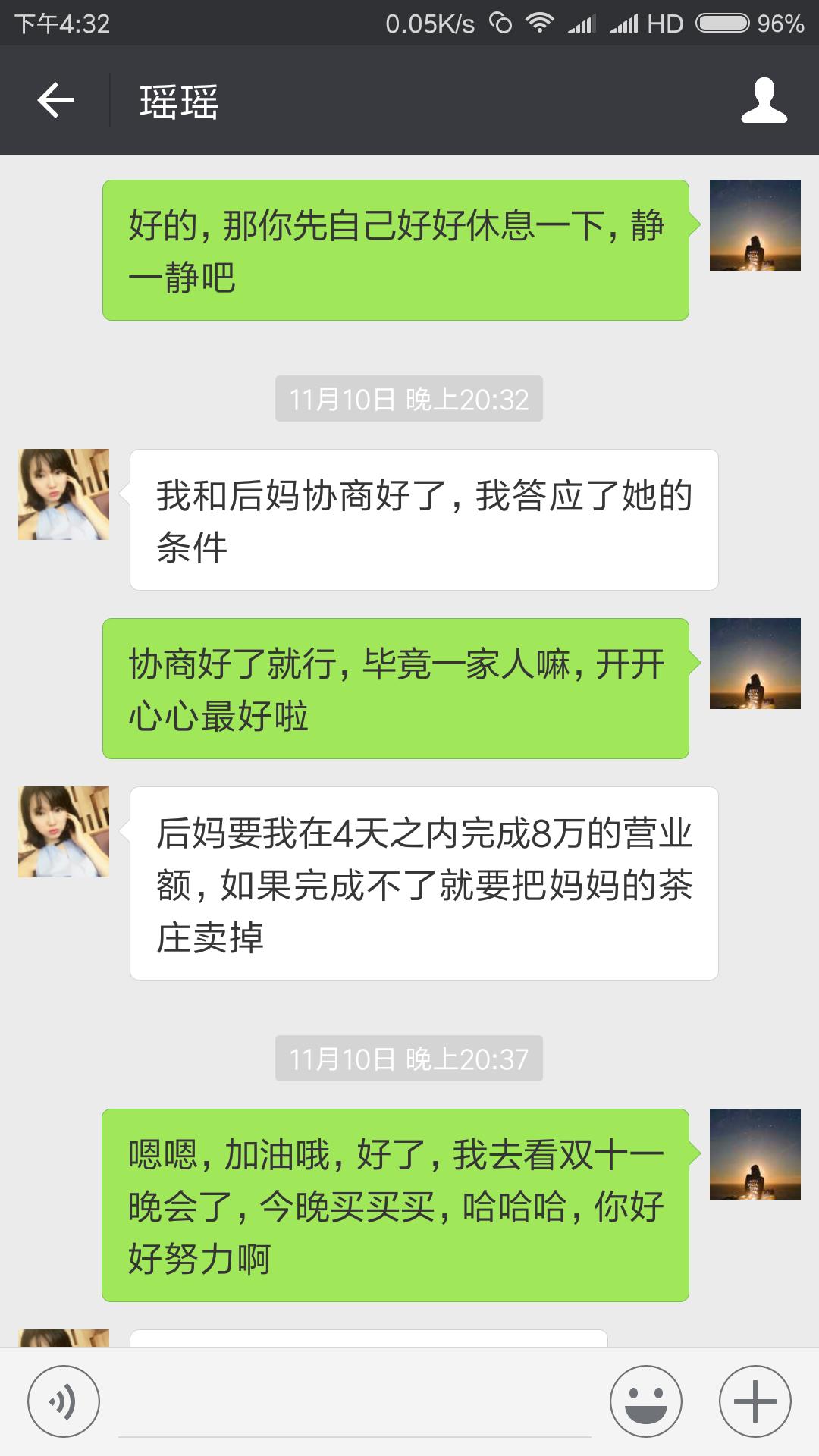Tap the HD indicator in status bar

tap(664, 23)
